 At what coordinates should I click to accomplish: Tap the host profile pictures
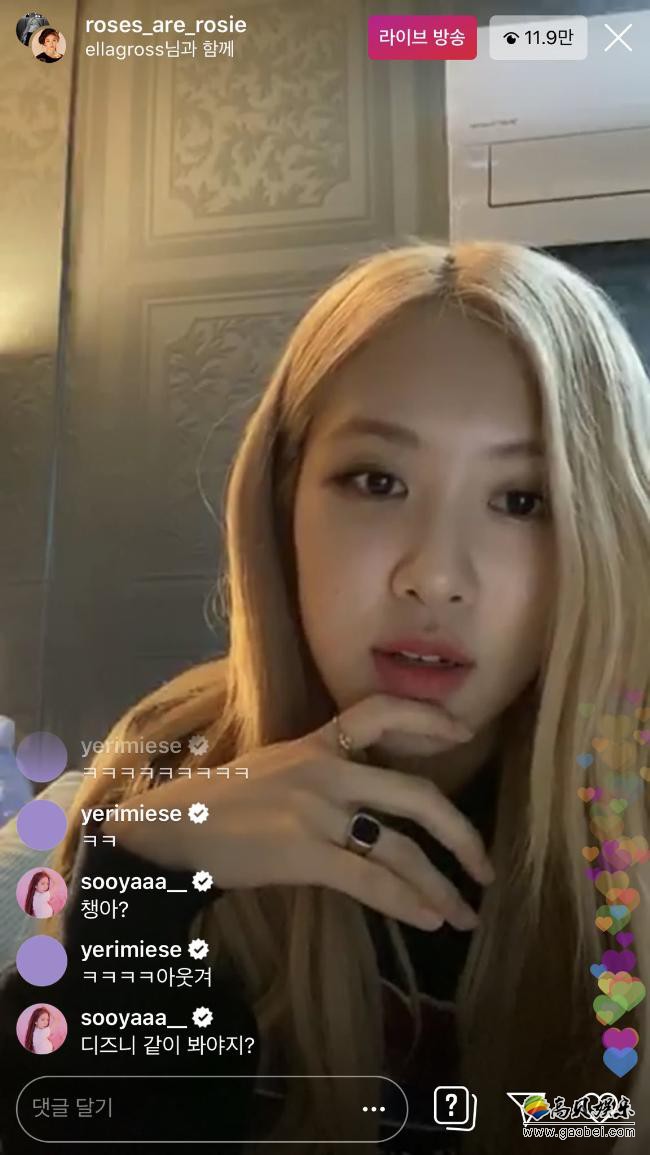(41, 38)
